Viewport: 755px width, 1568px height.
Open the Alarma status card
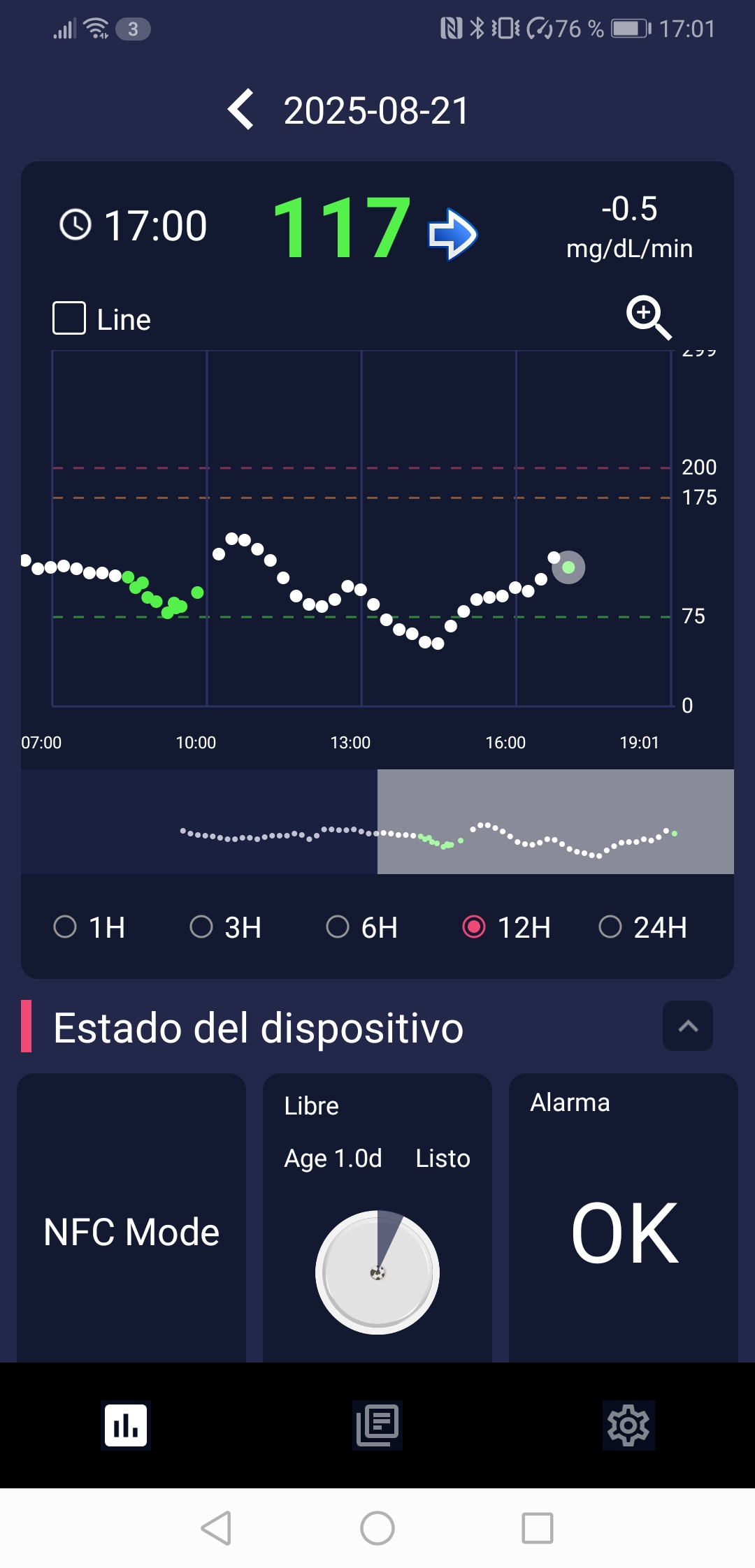(x=624, y=1218)
